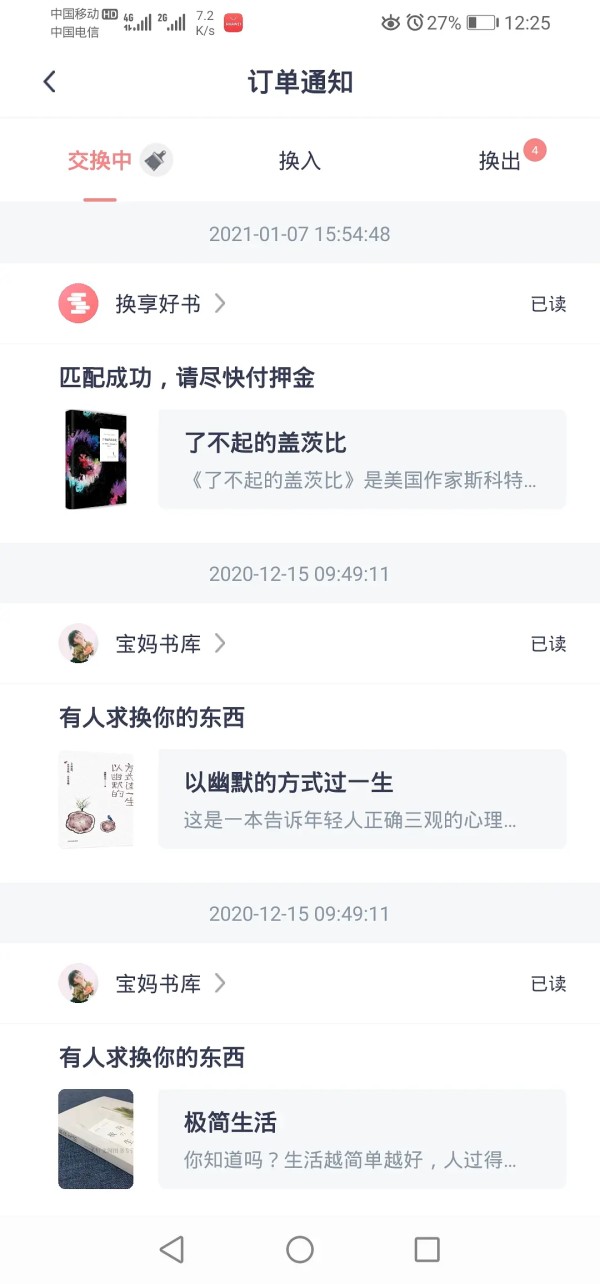This screenshot has height=1284, width=600.
Task: Tap the broom icon to clear notifications
Action: (156, 159)
